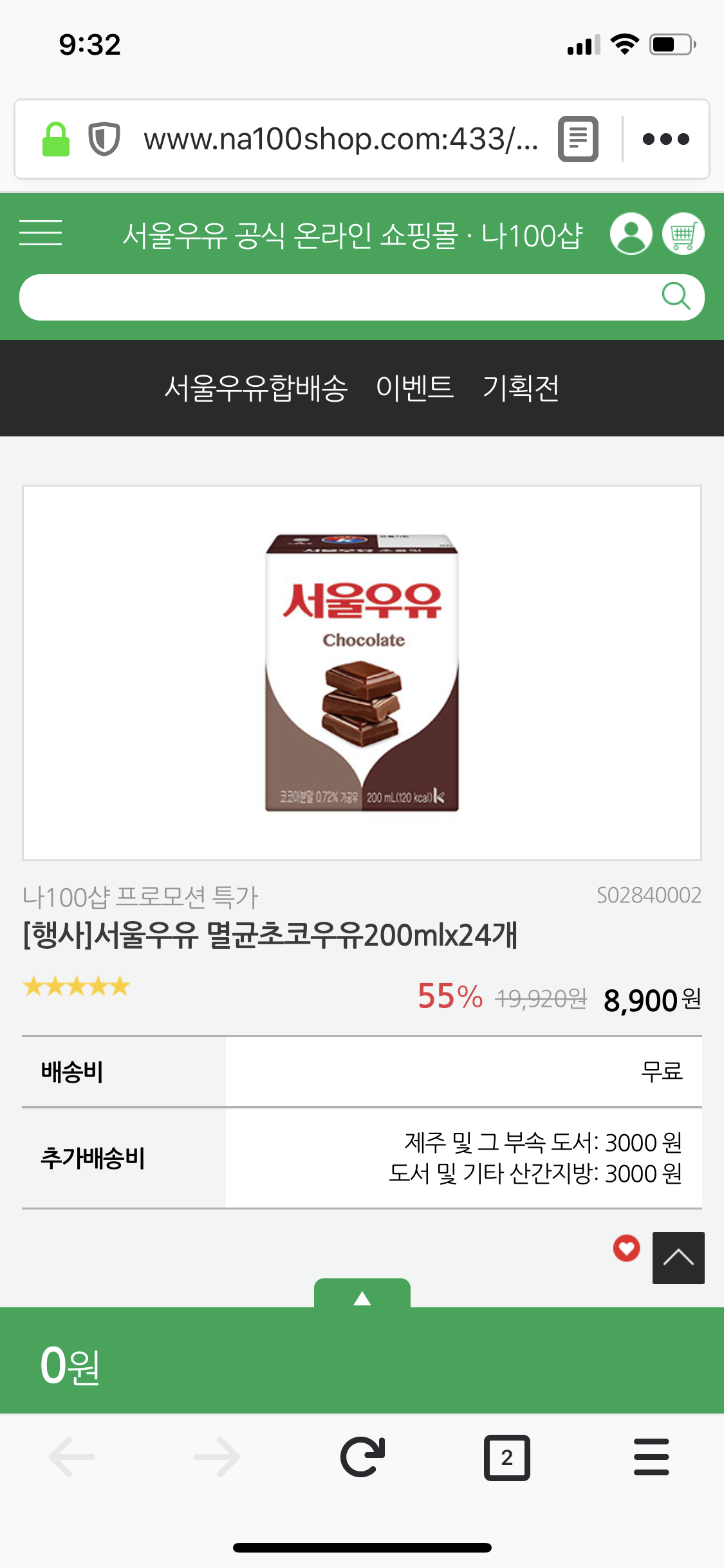This screenshot has width=724, height=1568.
Task: Open the chocolate milk product image
Action: click(x=362, y=673)
